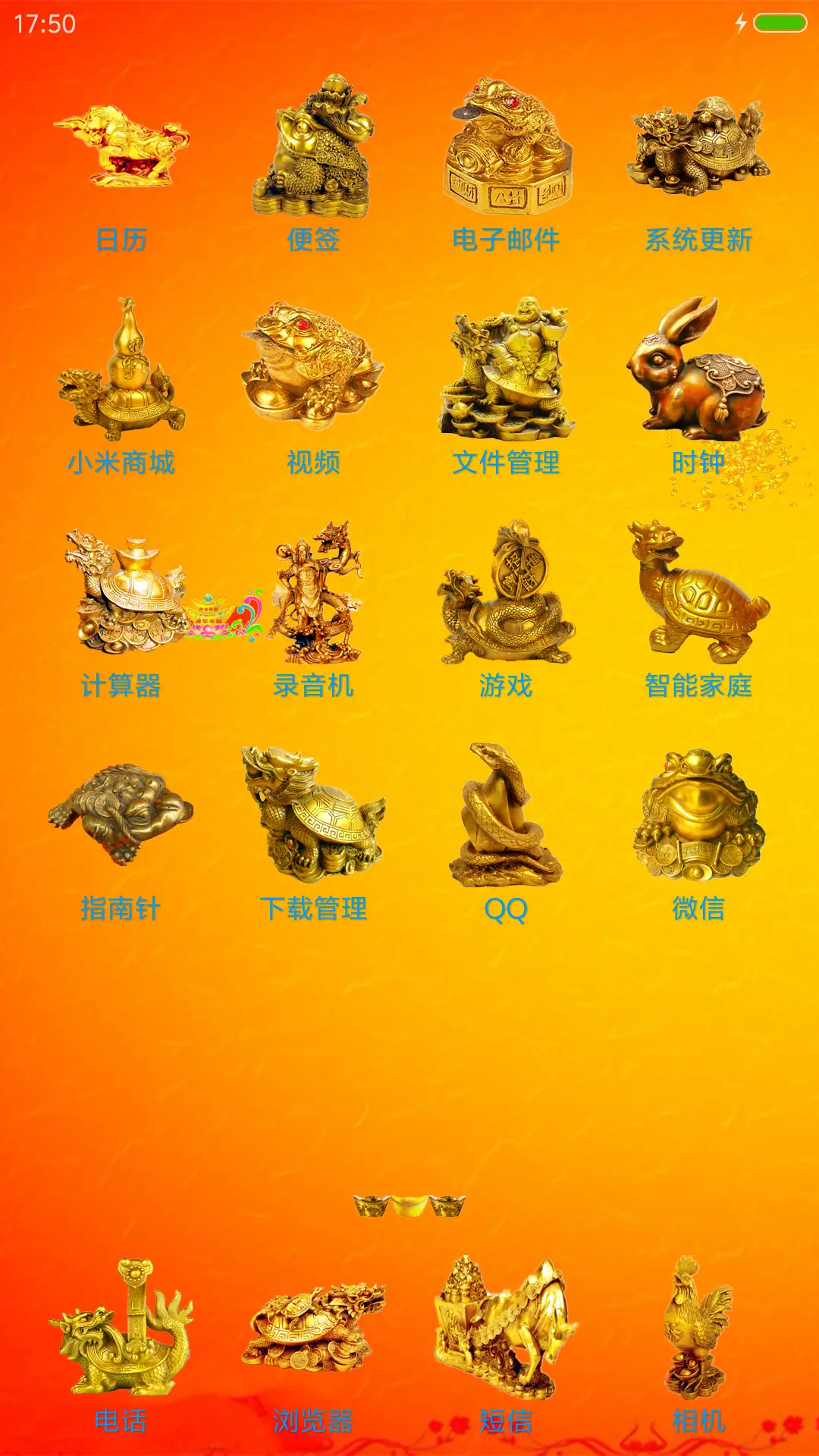
Task: Open 系统更新 system updater
Action: [698, 148]
